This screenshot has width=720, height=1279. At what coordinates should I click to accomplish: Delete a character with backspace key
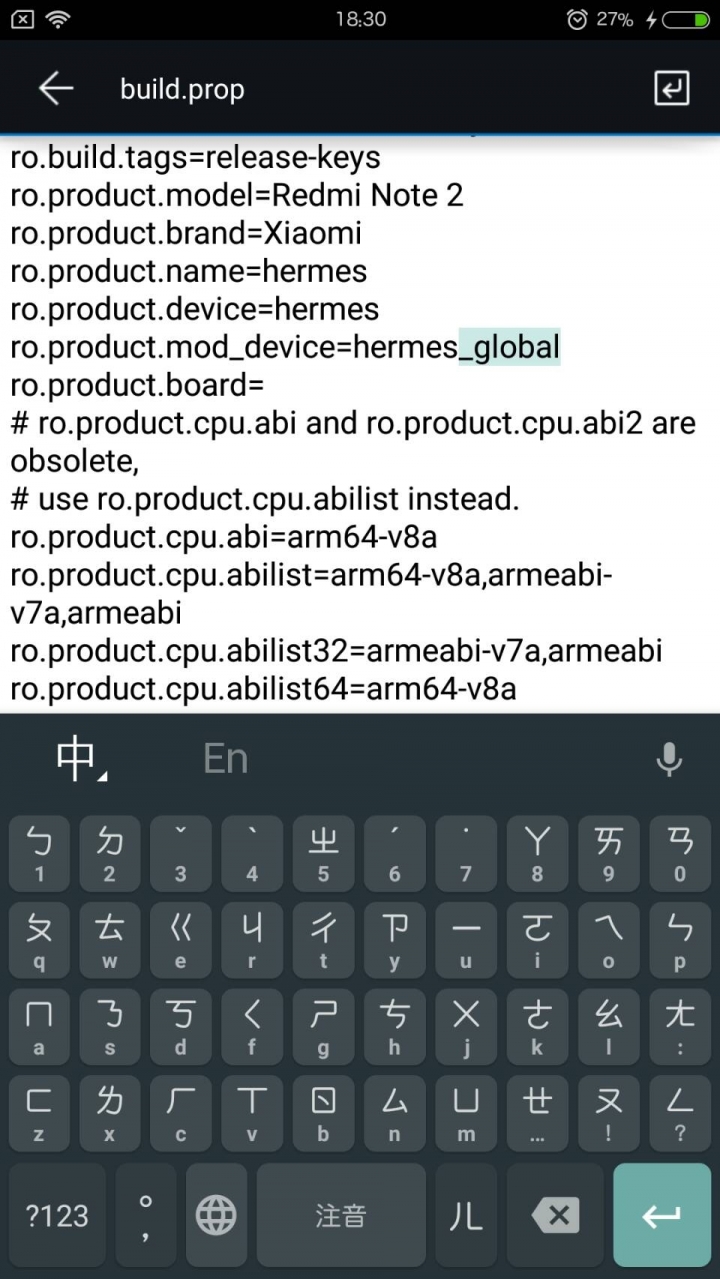(x=555, y=1215)
